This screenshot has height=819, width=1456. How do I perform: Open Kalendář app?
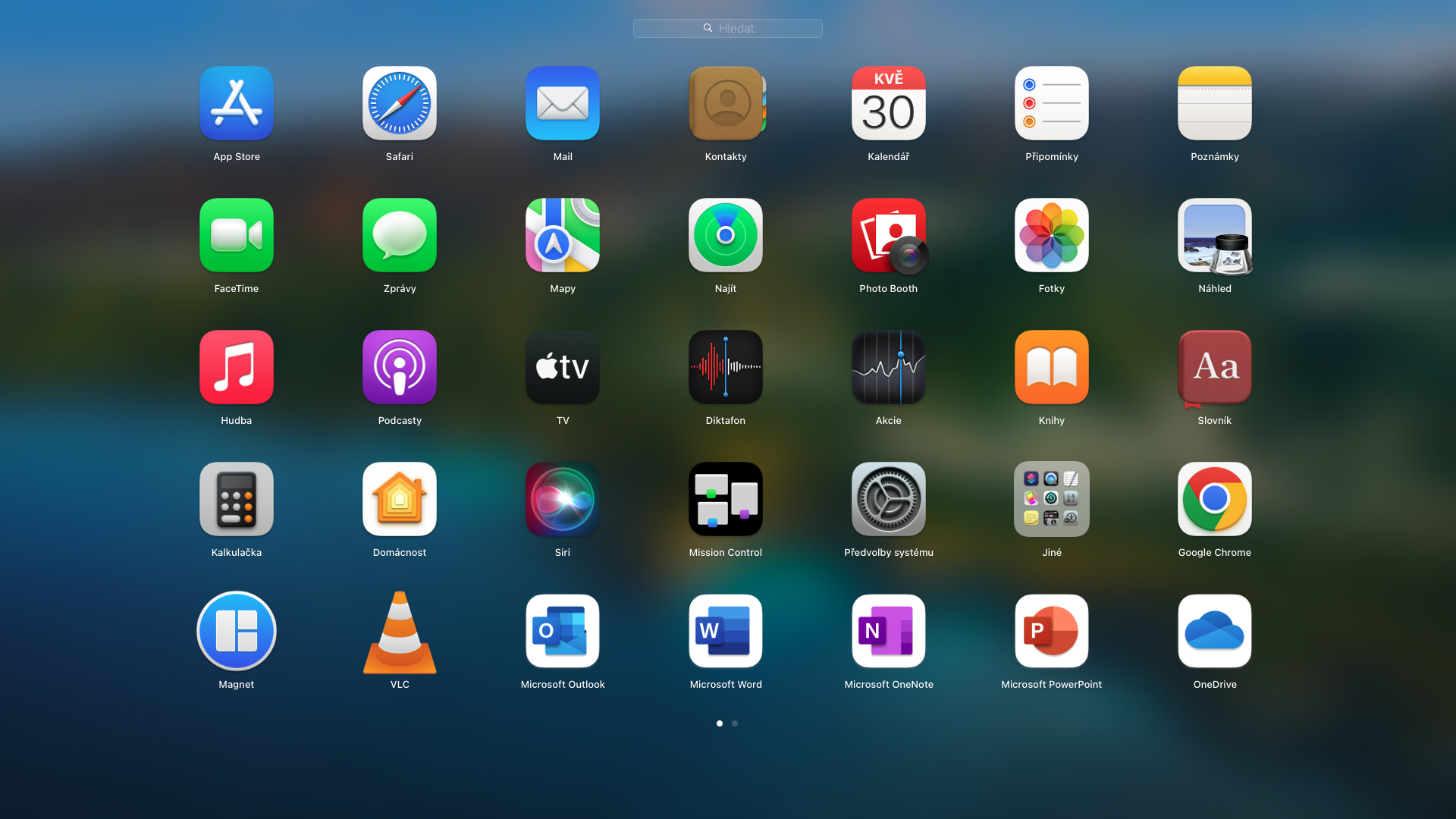tap(889, 104)
